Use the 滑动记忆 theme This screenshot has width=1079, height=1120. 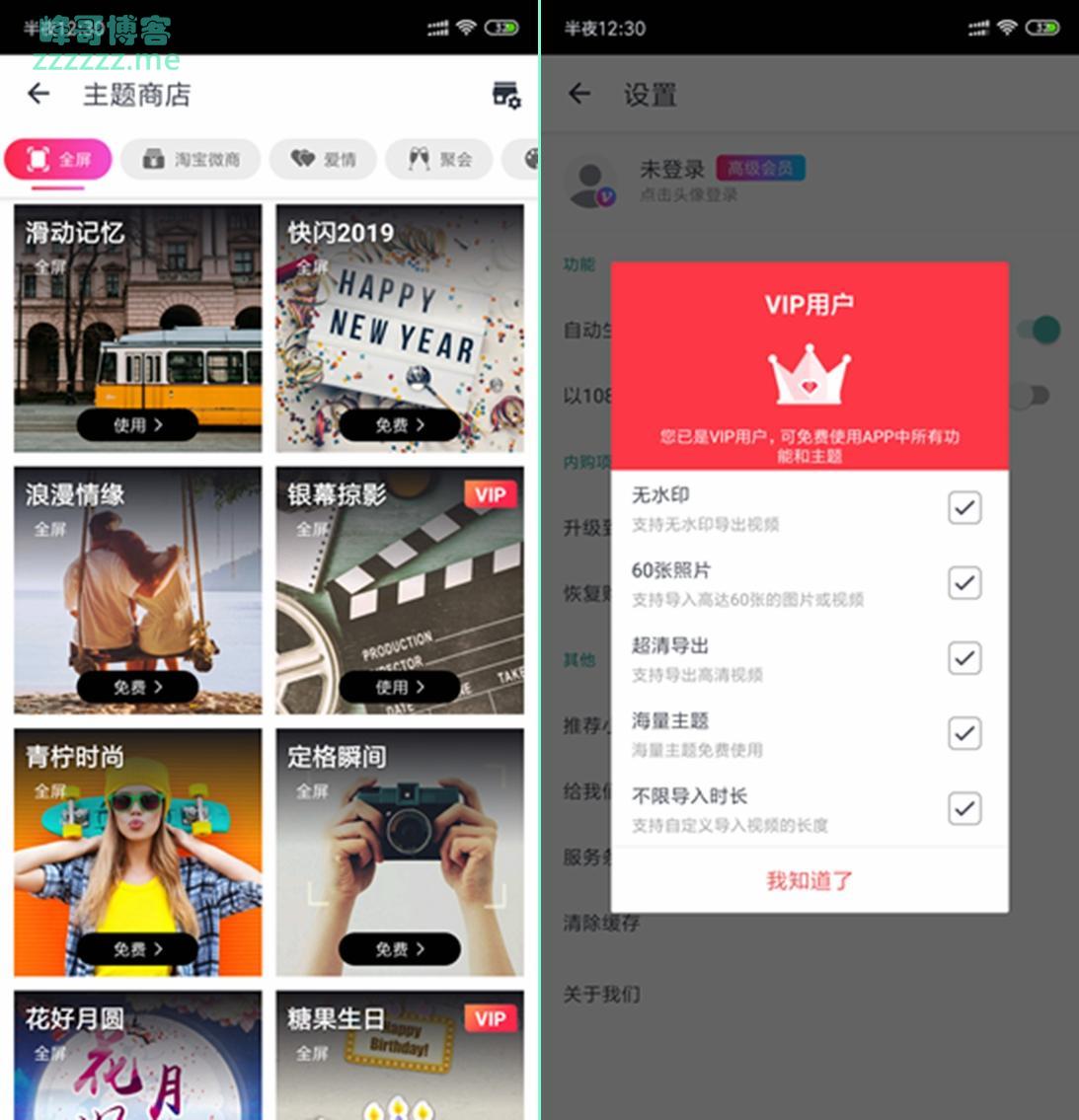(138, 425)
